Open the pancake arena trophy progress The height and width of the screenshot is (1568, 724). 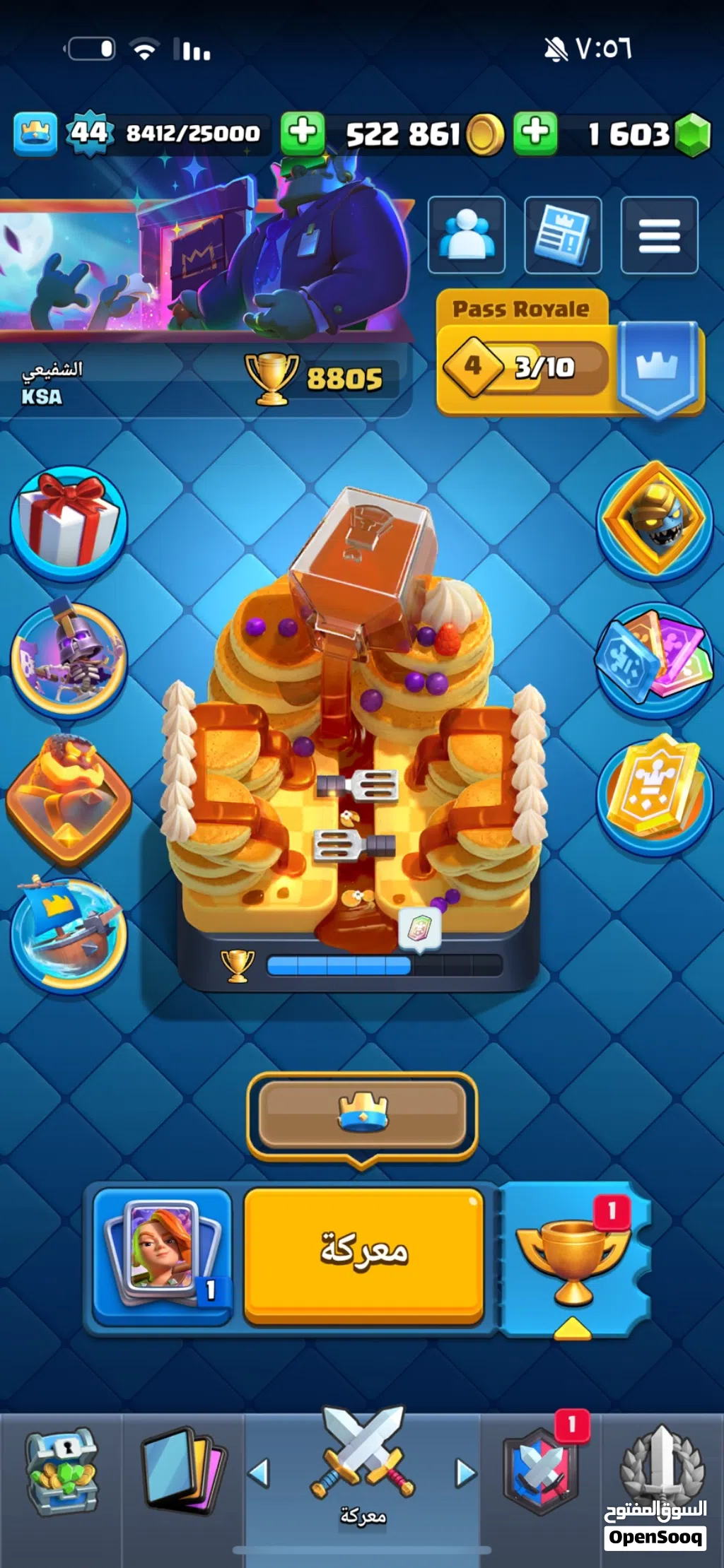point(359,964)
